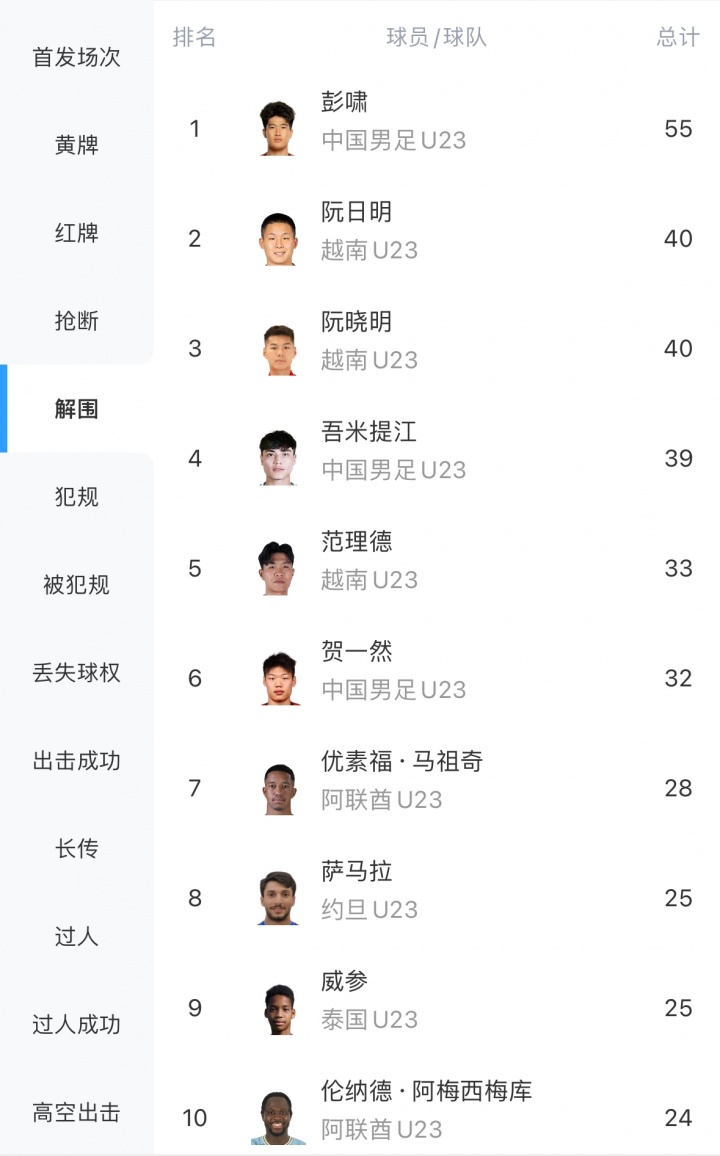Select the currently active 解围 tab
Image resolution: width=720 pixels, height=1156 pixels.
click(x=75, y=409)
